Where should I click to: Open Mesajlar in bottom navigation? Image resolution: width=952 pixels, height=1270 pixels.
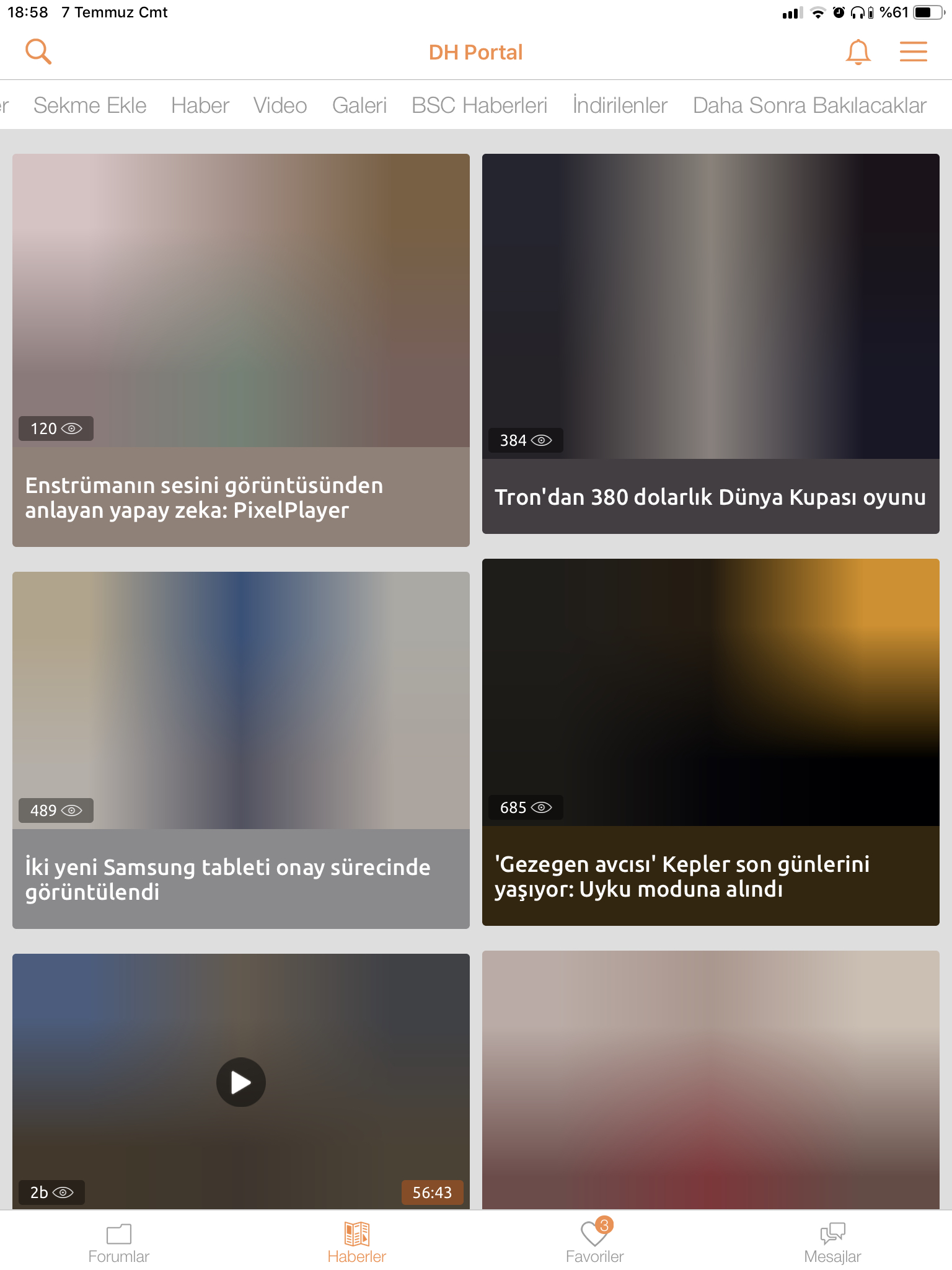click(832, 1243)
